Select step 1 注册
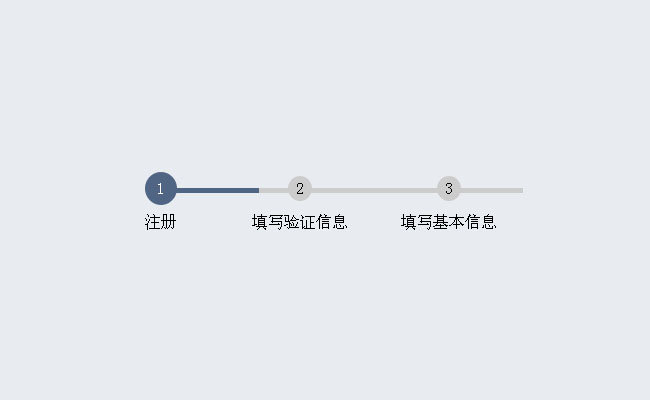Screen dimensions: 650x400 [x=160, y=189]
